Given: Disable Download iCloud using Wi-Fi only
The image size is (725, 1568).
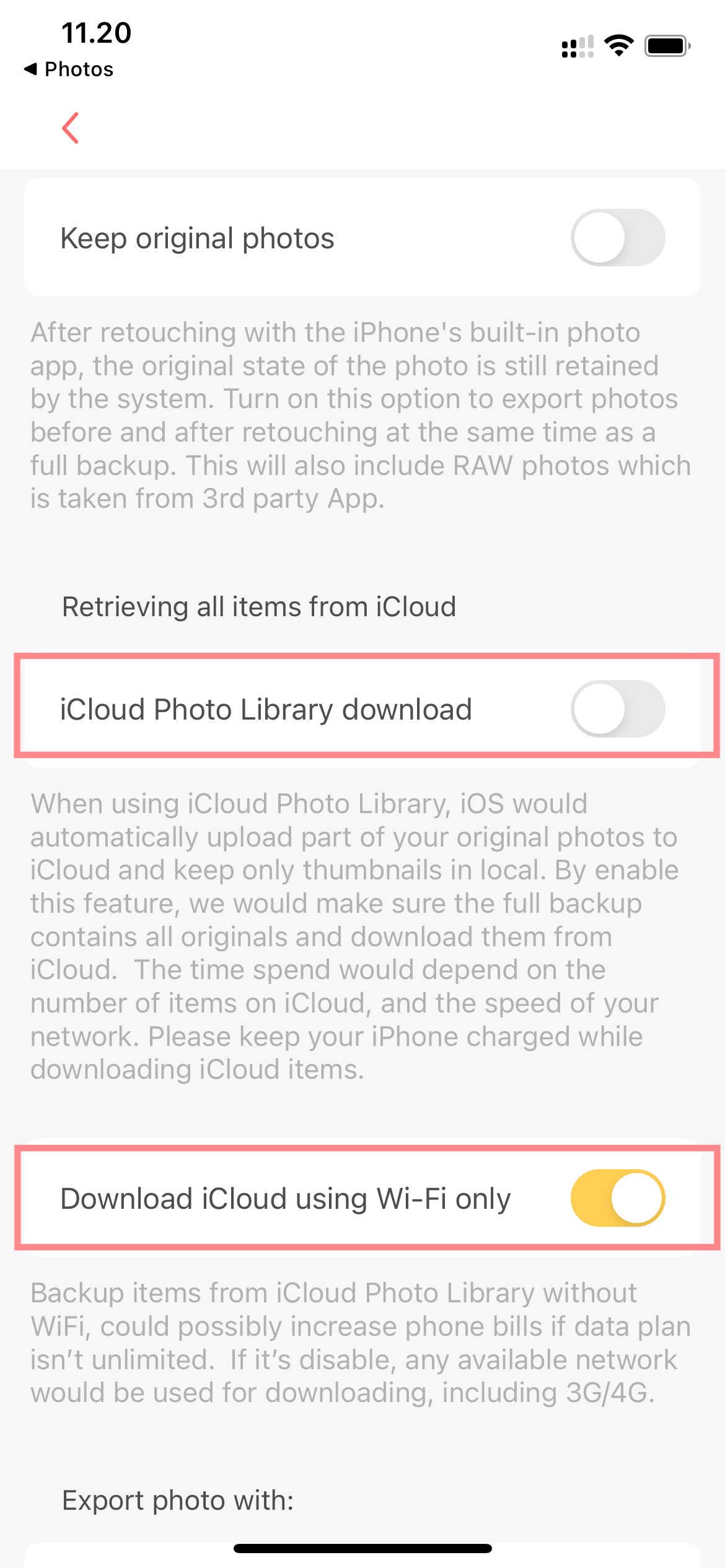Looking at the screenshot, I should tap(617, 1198).
